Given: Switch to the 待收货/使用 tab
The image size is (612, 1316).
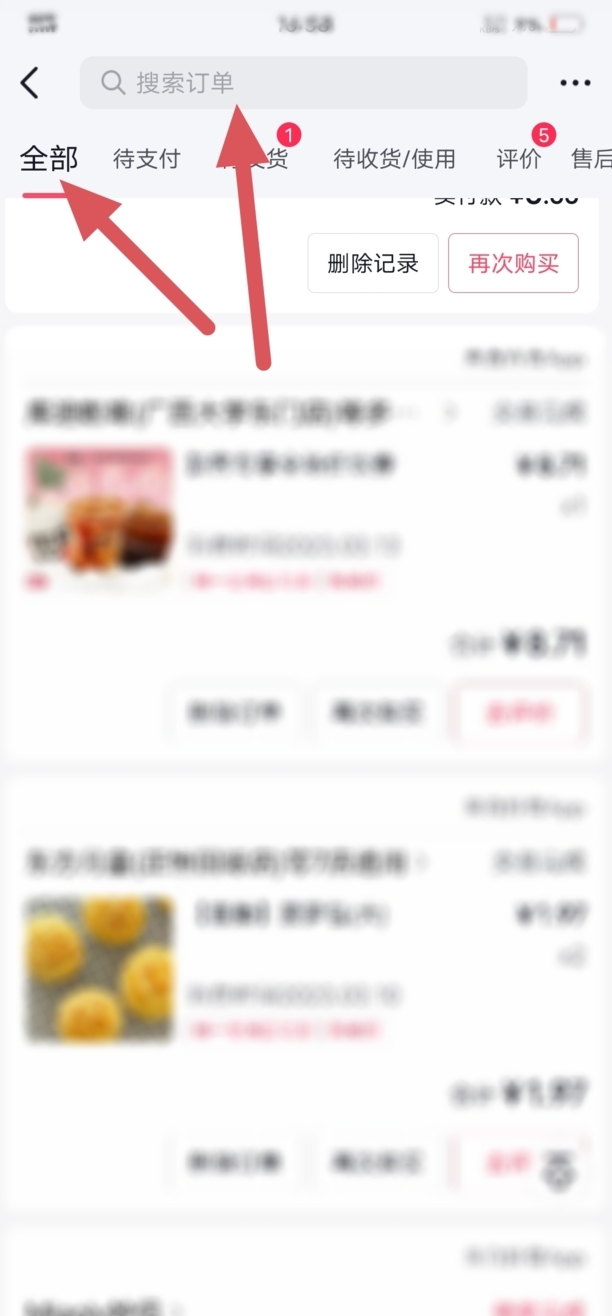Looking at the screenshot, I should (394, 159).
